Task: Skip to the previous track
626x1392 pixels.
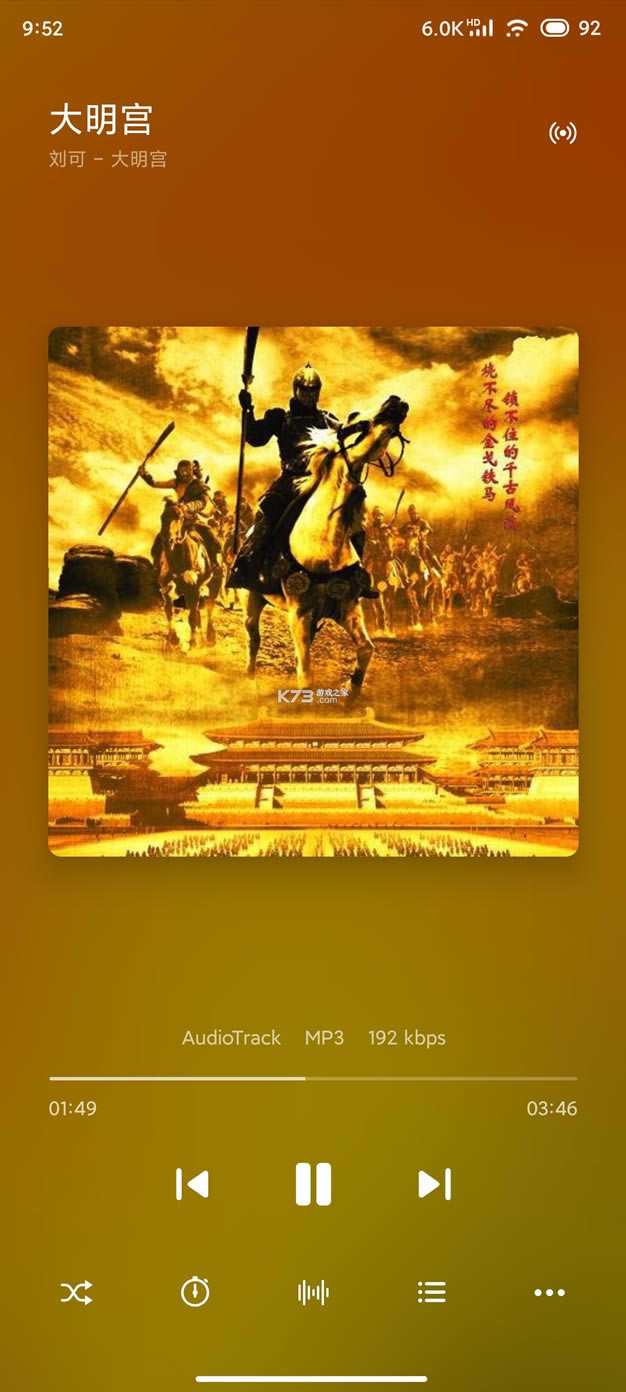Action: tap(192, 1184)
